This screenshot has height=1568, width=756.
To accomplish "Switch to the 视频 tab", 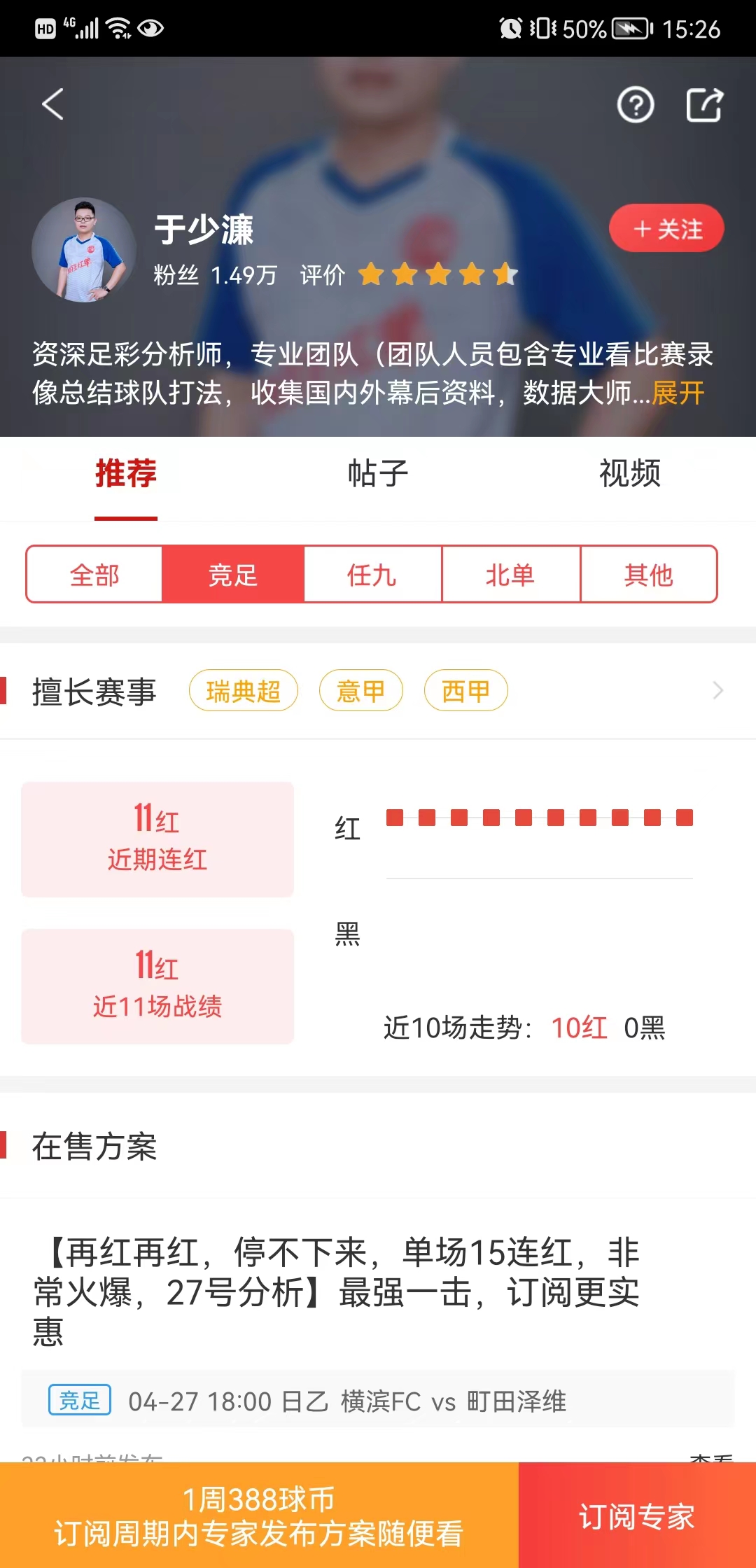I will coord(629,474).
